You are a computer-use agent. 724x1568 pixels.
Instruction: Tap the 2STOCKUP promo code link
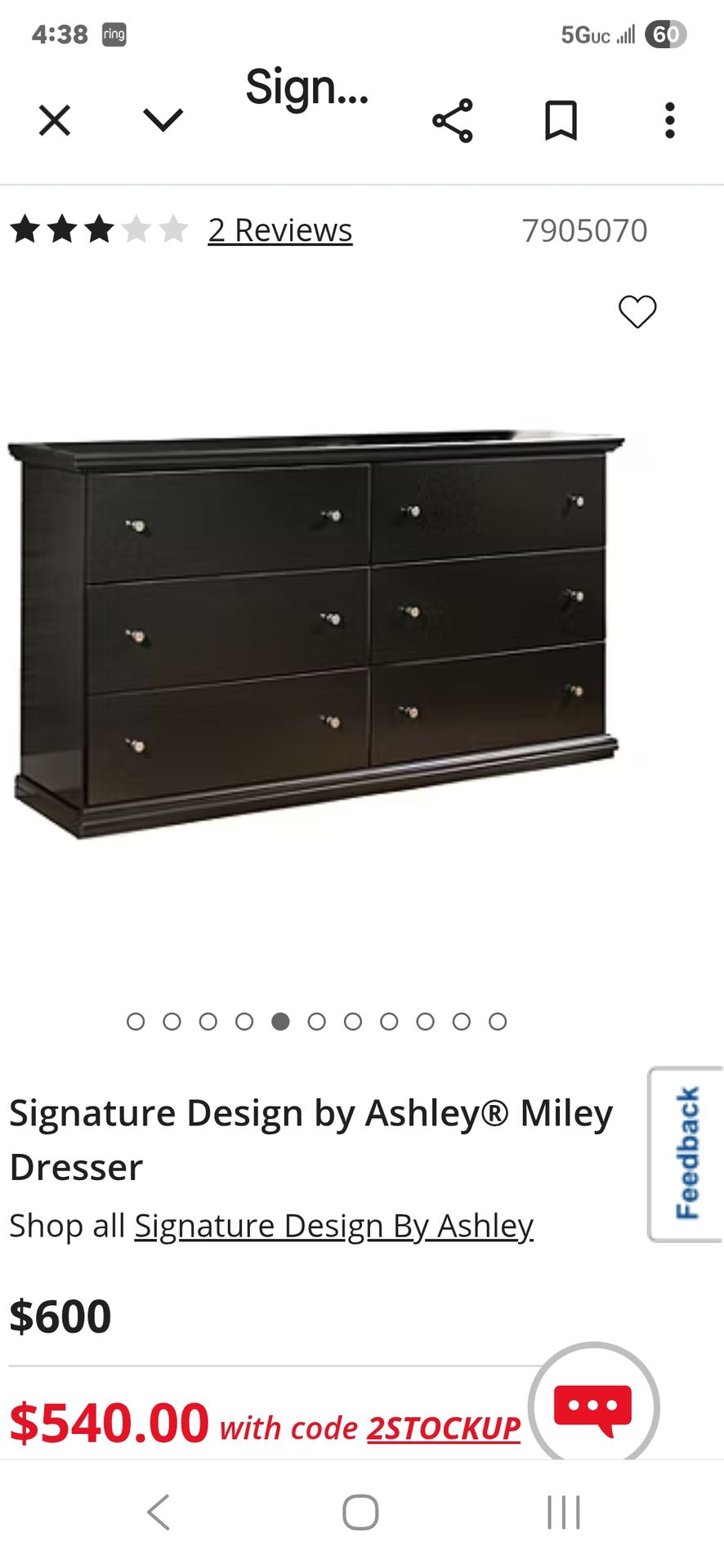click(443, 1428)
